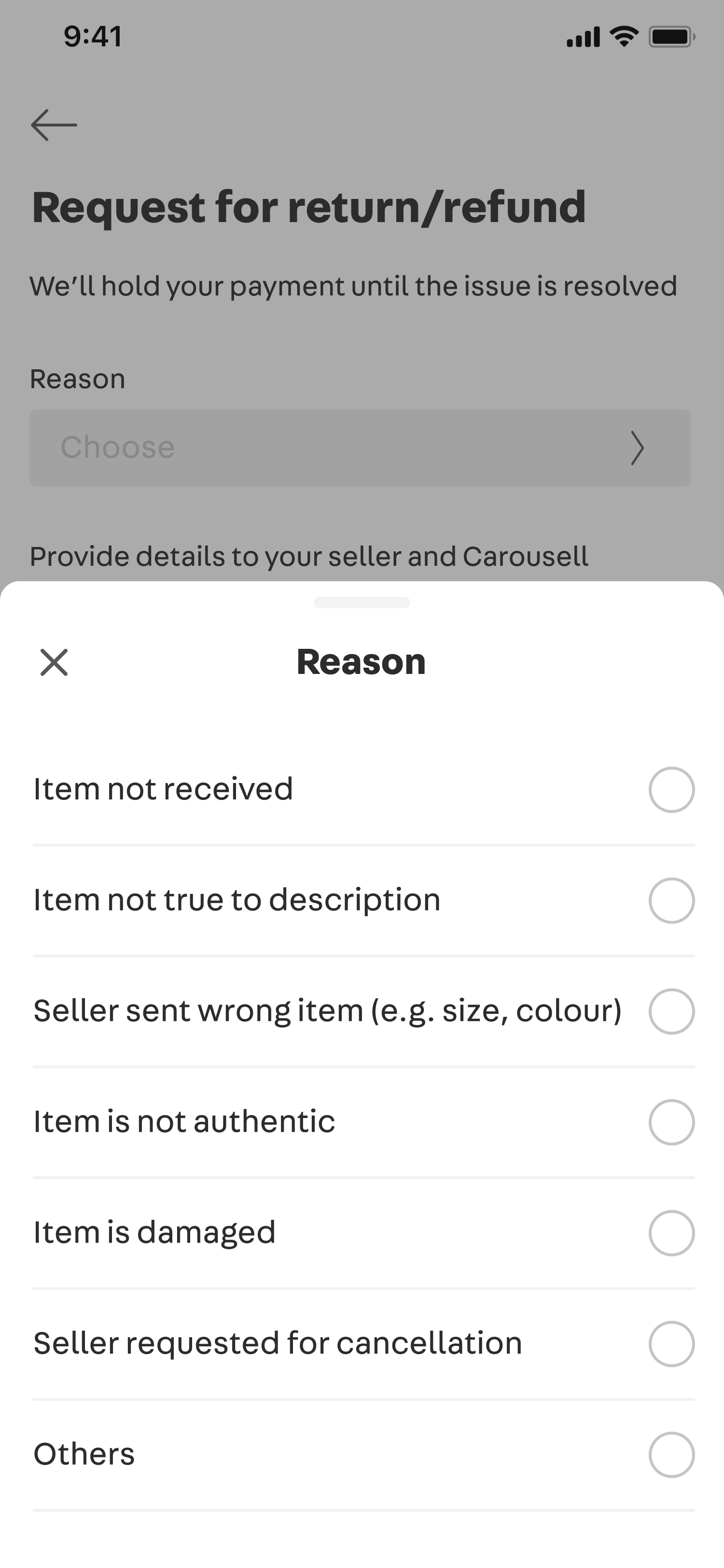The width and height of the screenshot is (724, 1568).
Task: Tap the bottom sheet drag handle
Action: (362, 602)
